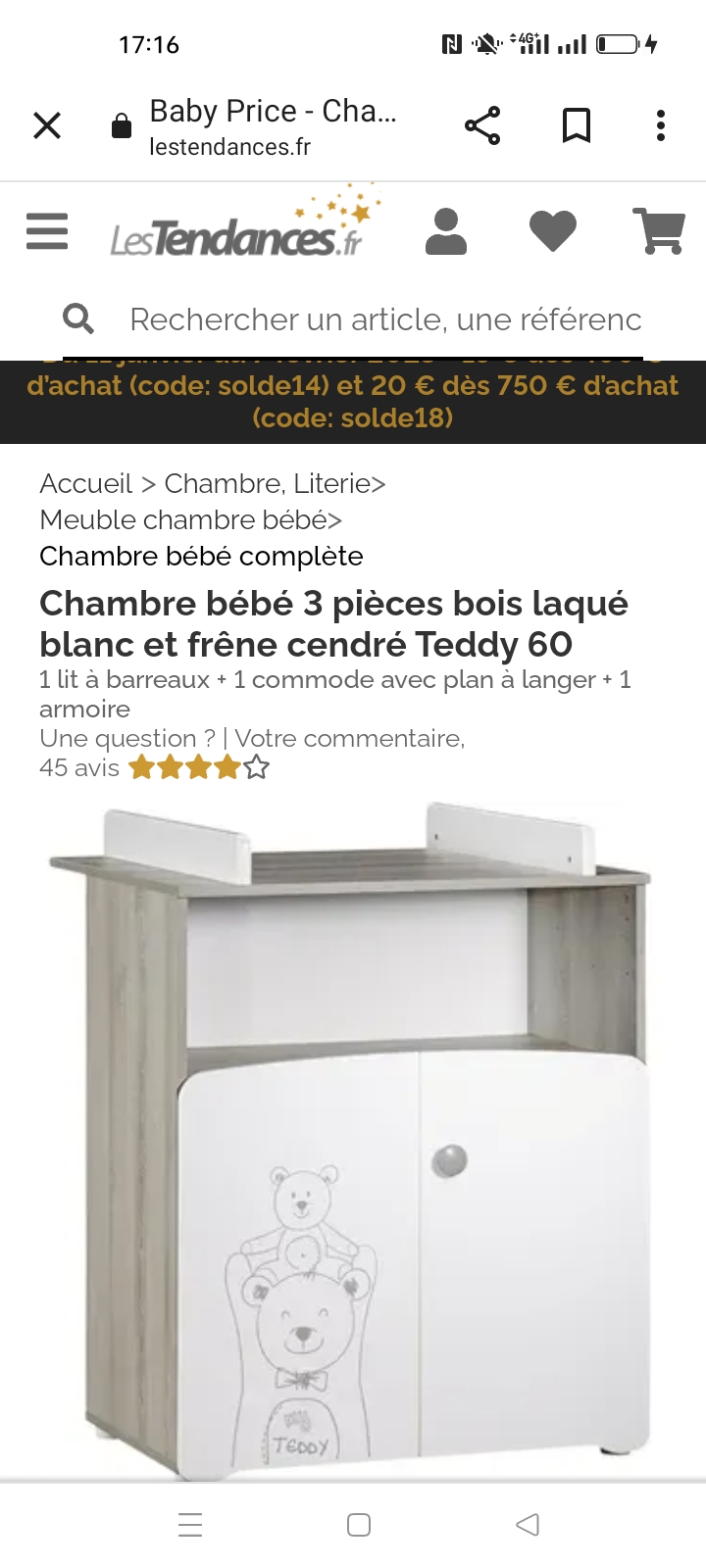Tap the search field for articles
Image resolution: width=706 pixels, height=1568 pixels.
(384, 319)
